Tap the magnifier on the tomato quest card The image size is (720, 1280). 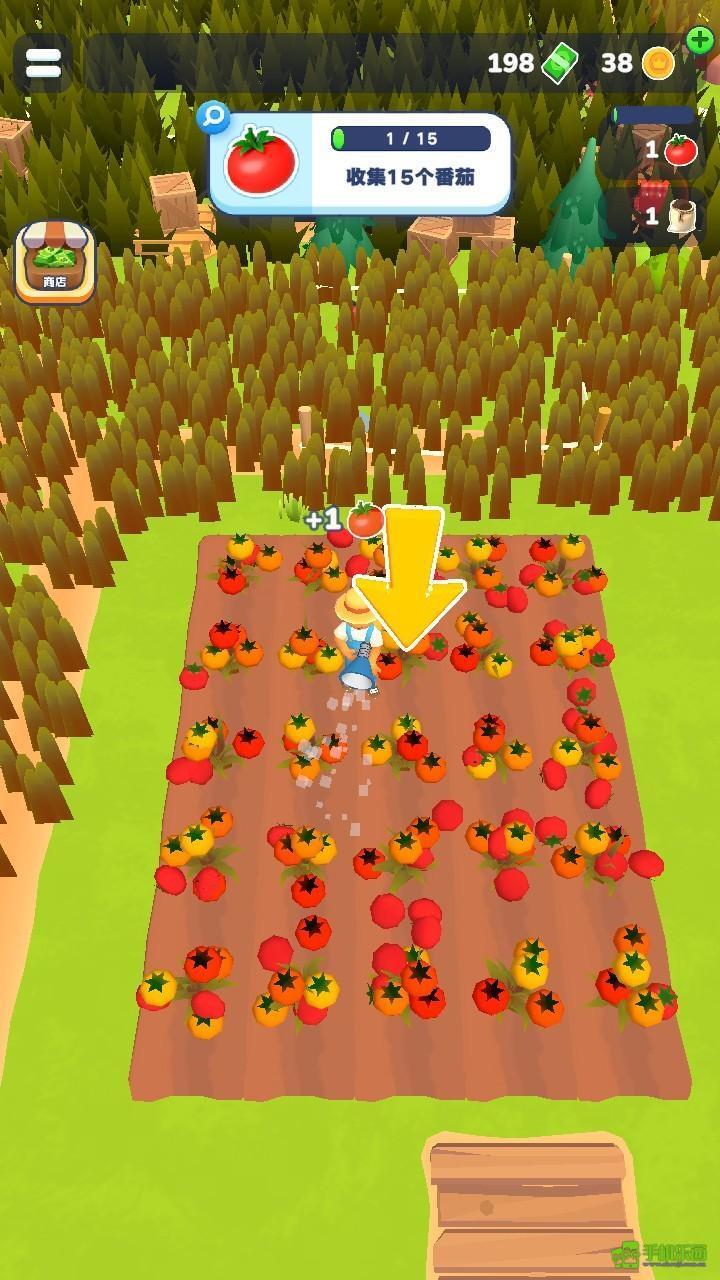212,117
